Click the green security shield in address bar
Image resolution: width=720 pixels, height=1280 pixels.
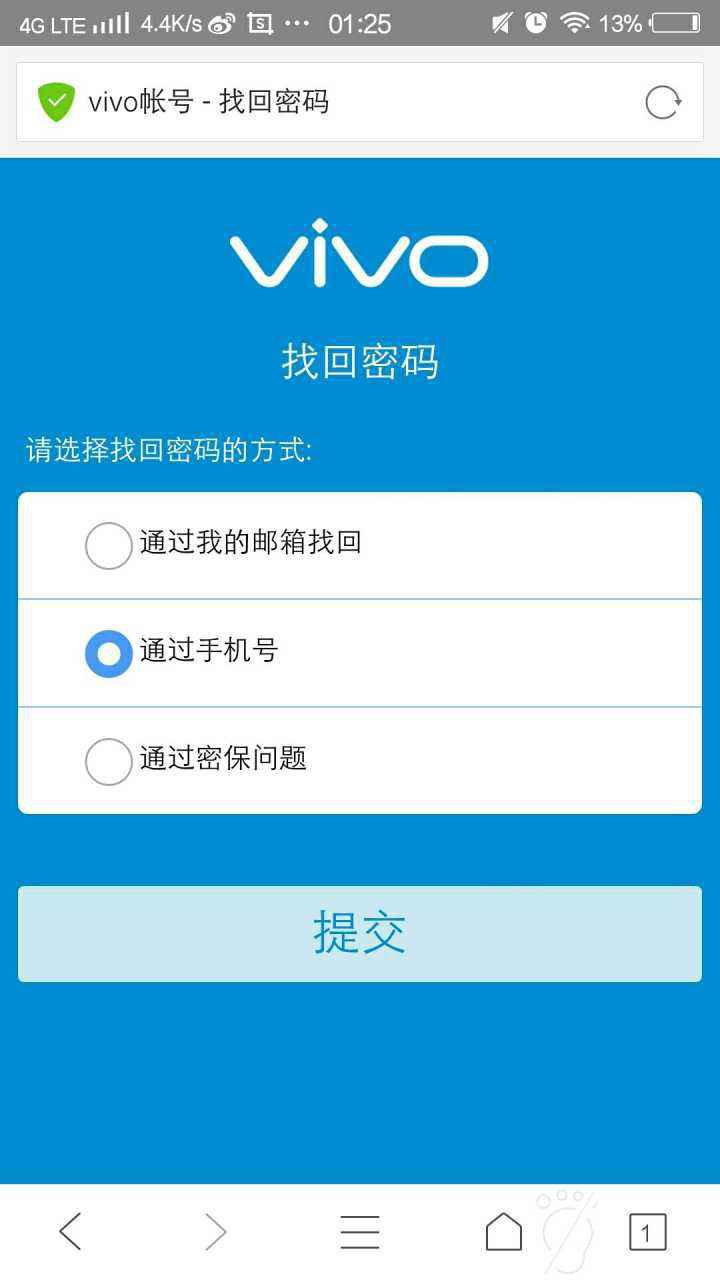point(56,102)
